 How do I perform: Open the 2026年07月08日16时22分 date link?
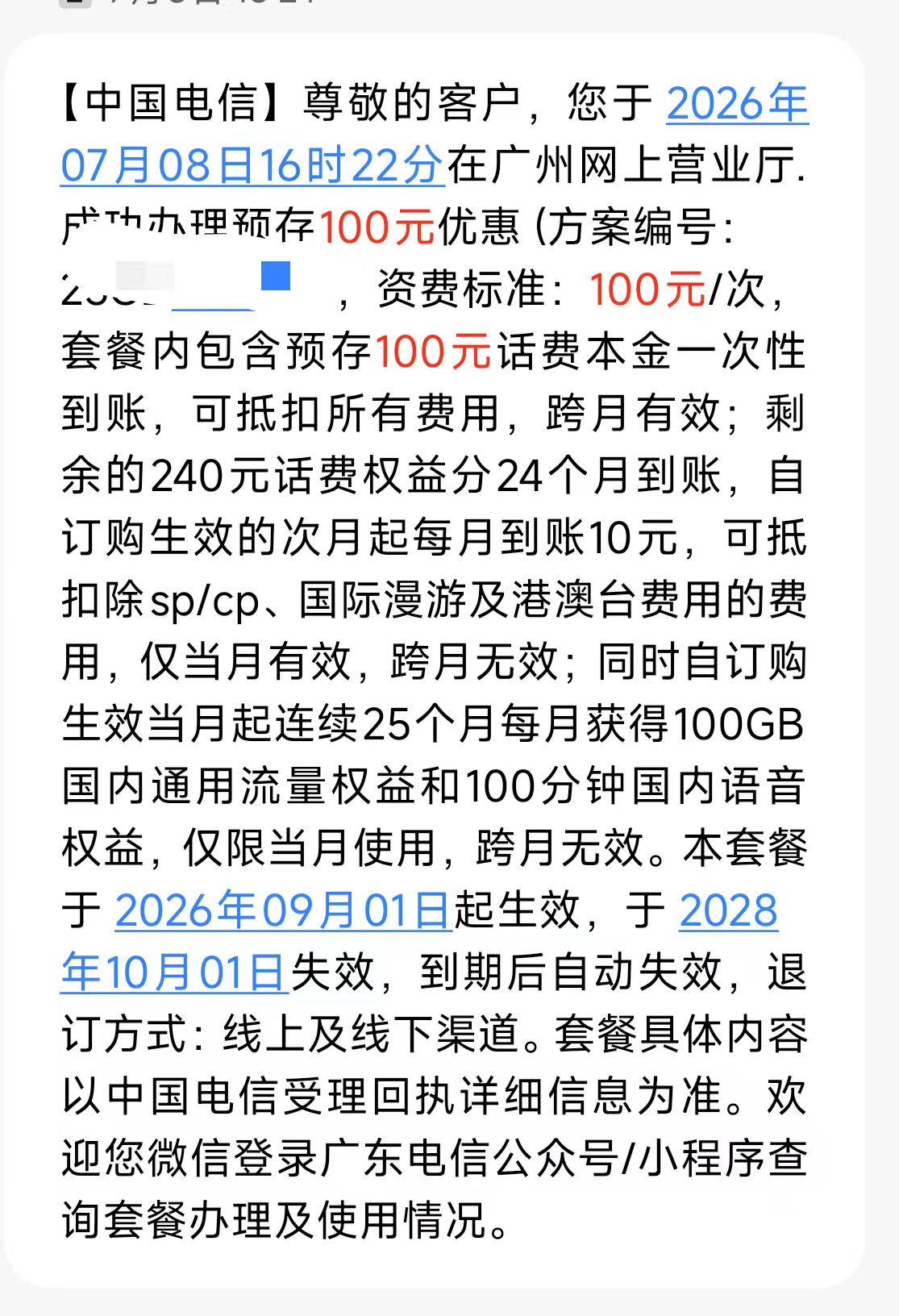[252, 164]
